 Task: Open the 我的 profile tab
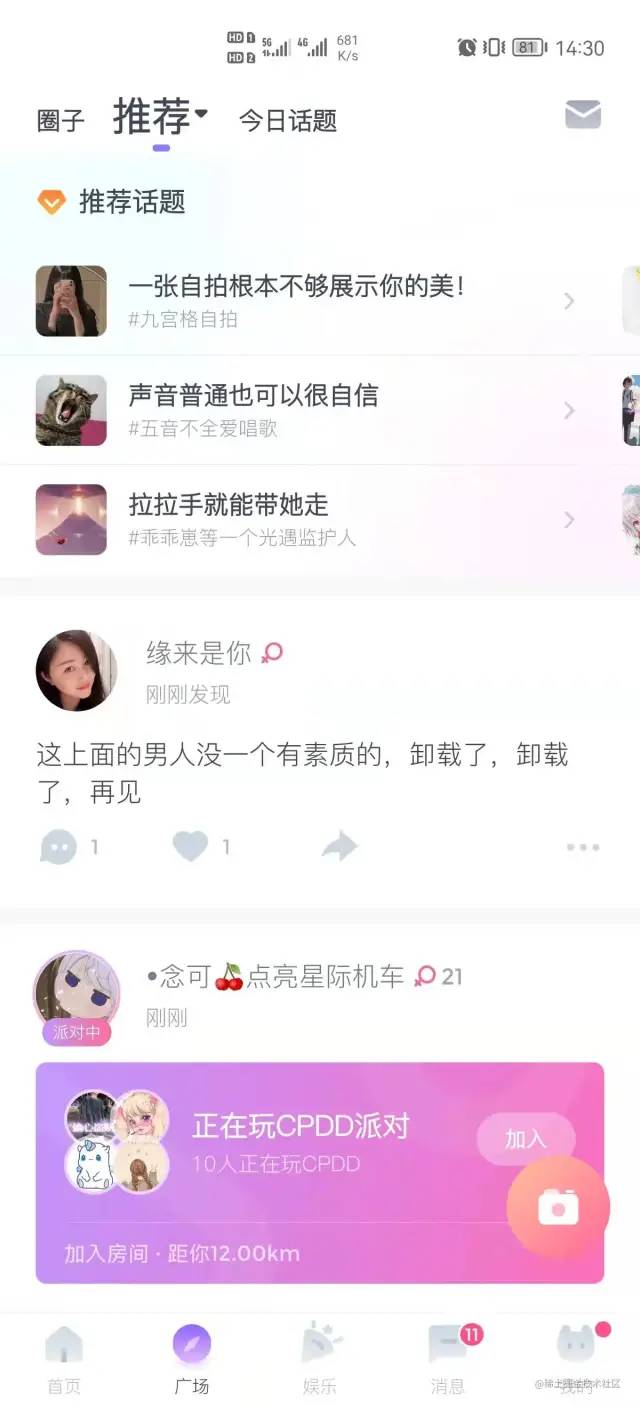tap(577, 1359)
